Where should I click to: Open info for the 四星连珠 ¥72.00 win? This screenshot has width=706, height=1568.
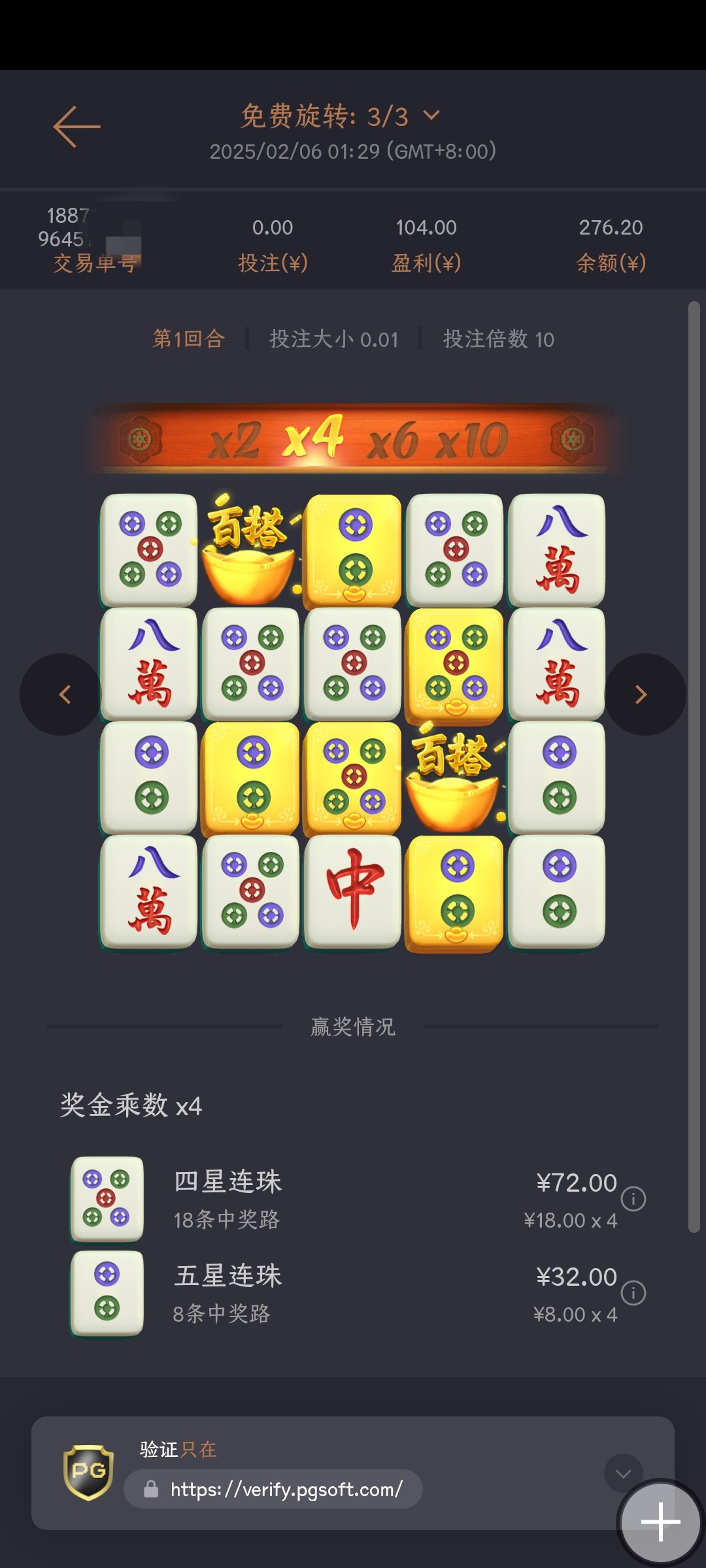click(x=633, y=1198)
